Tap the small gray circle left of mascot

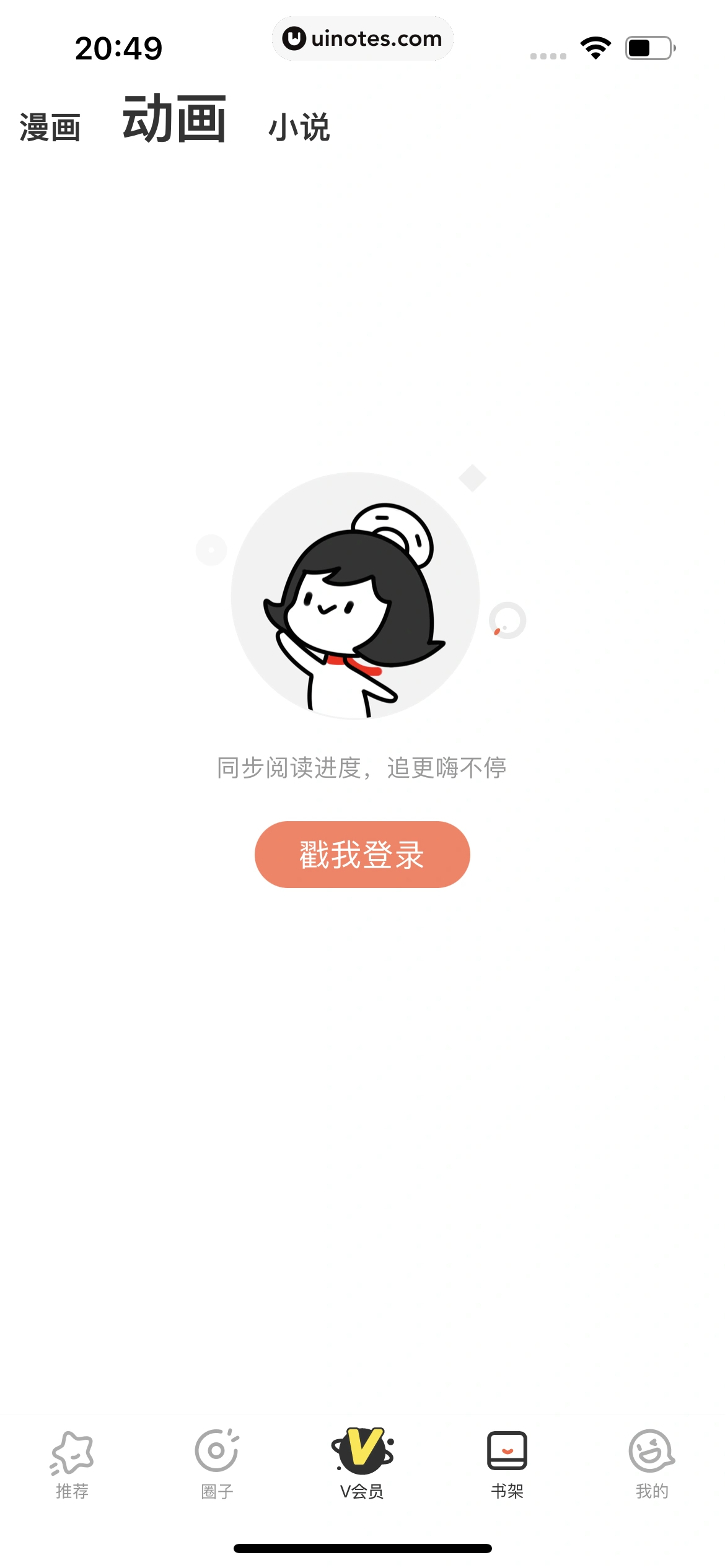211,549
